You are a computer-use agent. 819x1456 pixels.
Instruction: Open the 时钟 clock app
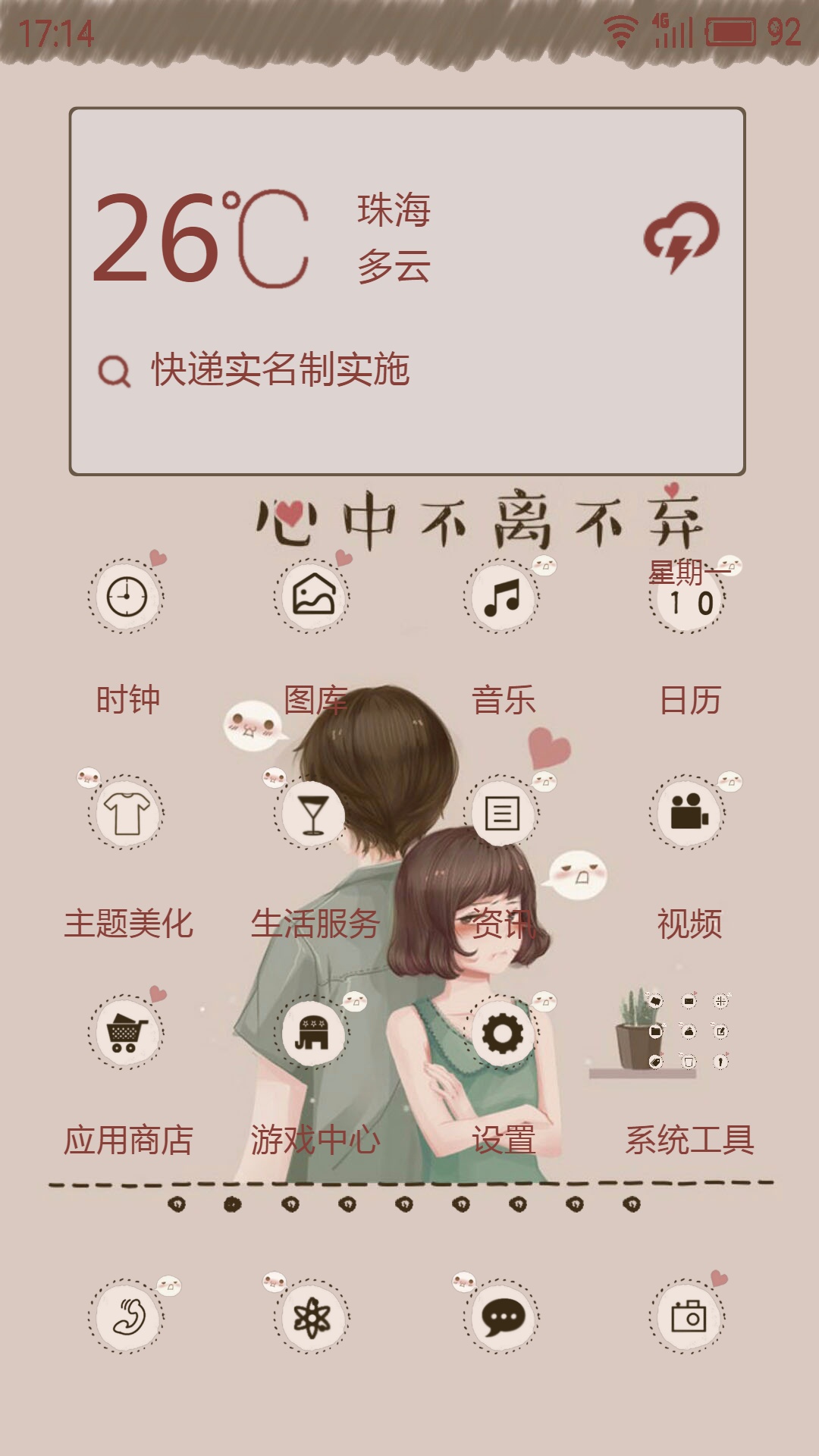127,597
